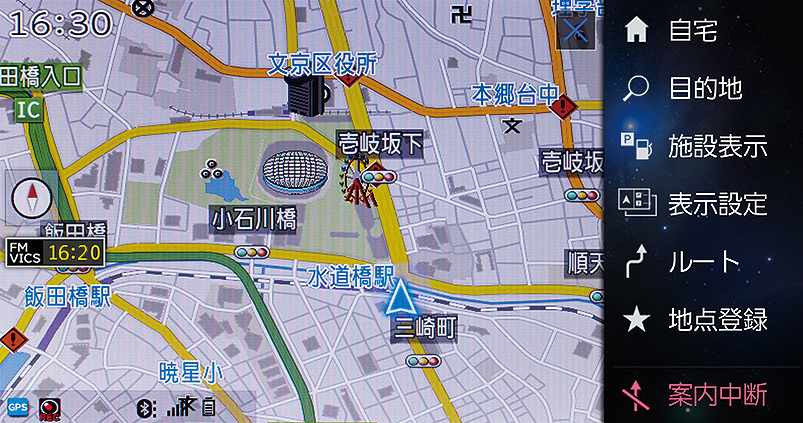
Task: Open 施設表示 facility display
Action: 702,146
